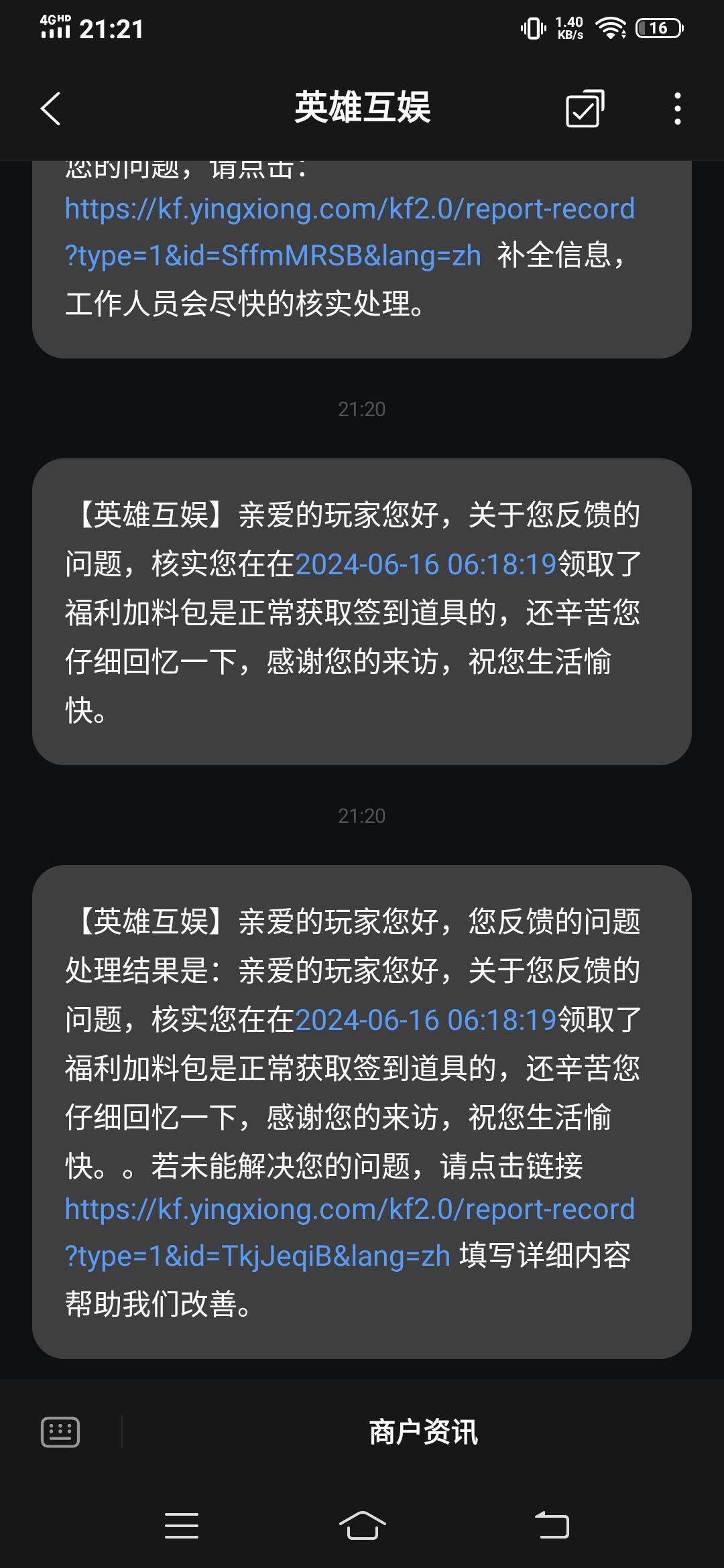Go back from the 英雄互娱 conversation

pos(51,109)
